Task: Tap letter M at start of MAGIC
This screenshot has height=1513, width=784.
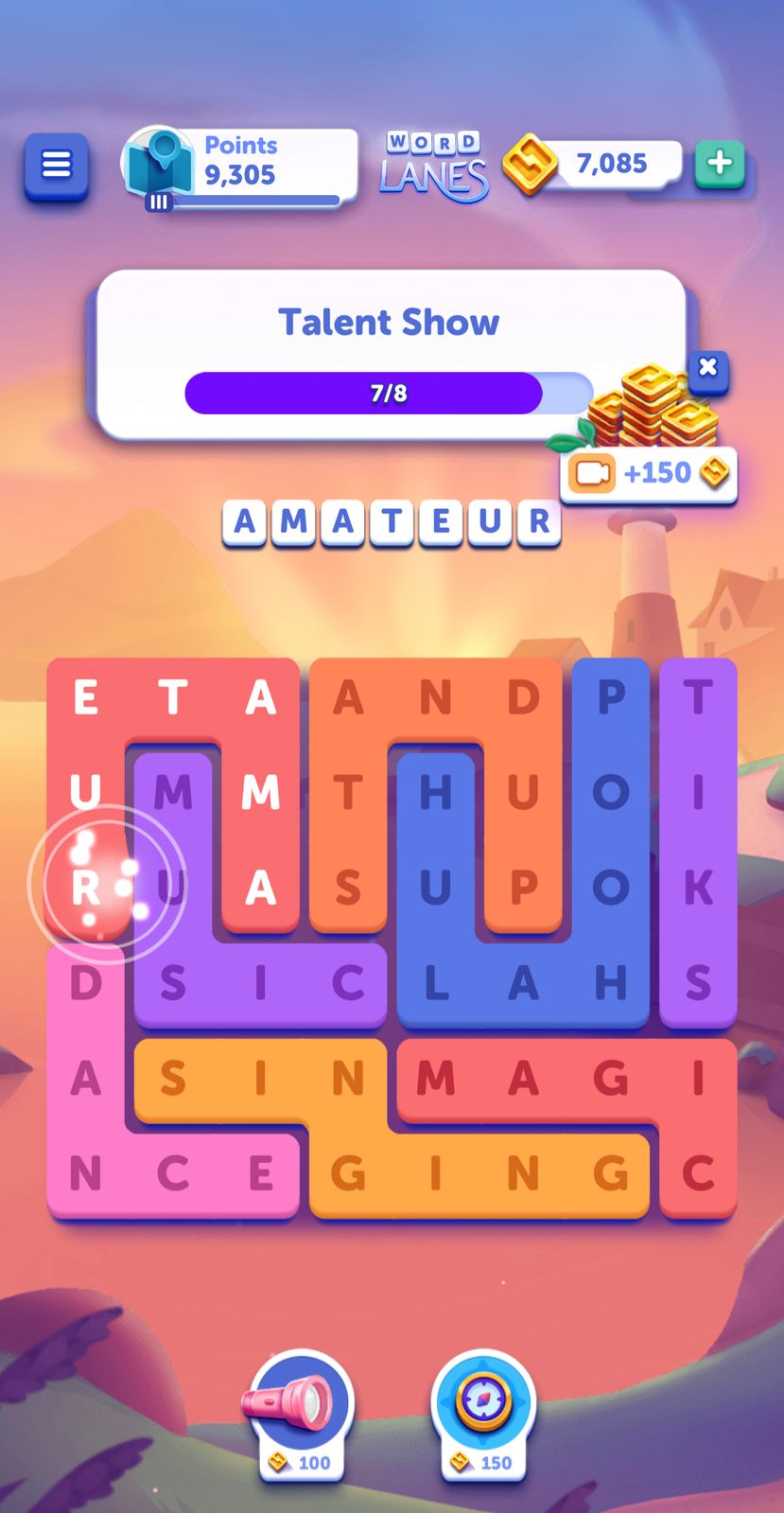Action: tap(435, 1078)
